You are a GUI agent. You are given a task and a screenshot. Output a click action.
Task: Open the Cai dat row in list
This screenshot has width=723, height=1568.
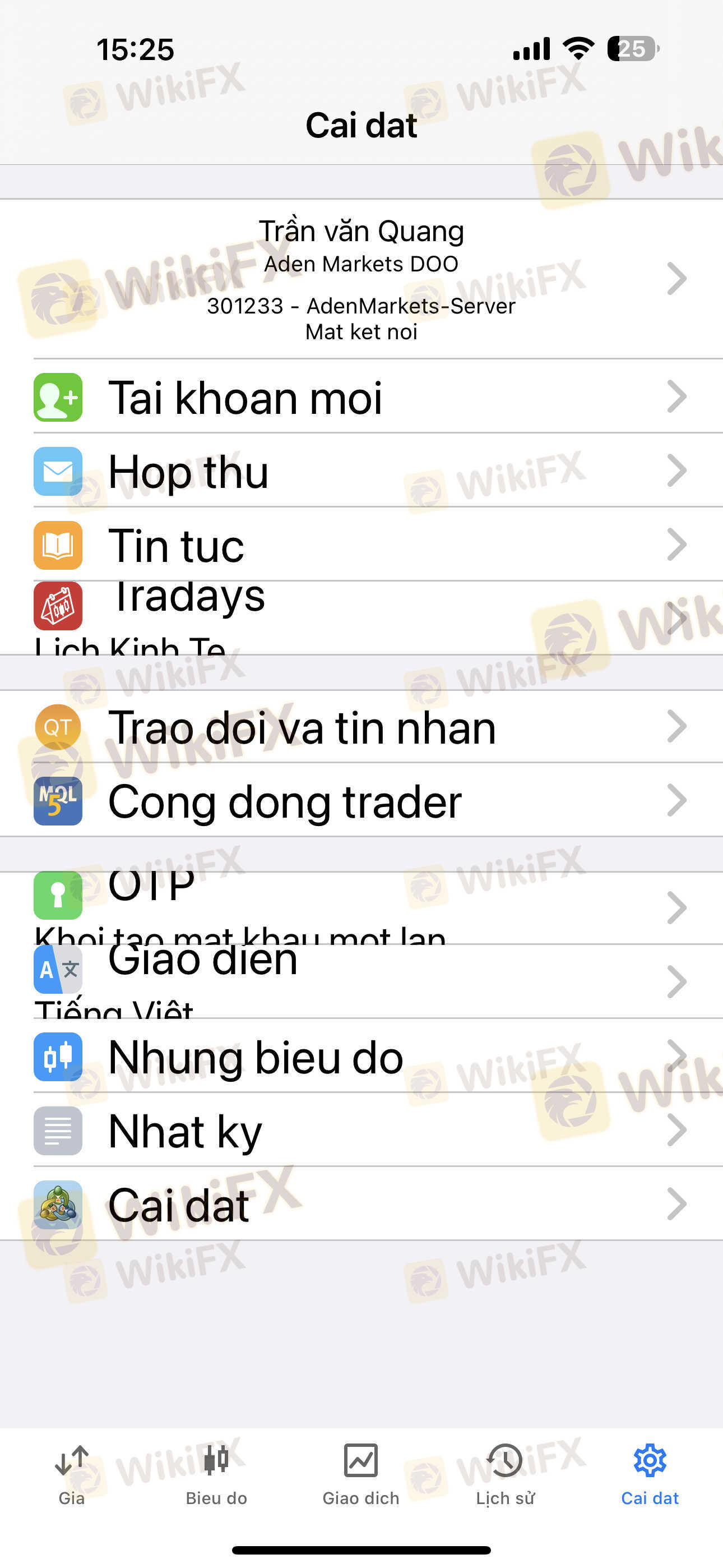[x=361, y=1204]
